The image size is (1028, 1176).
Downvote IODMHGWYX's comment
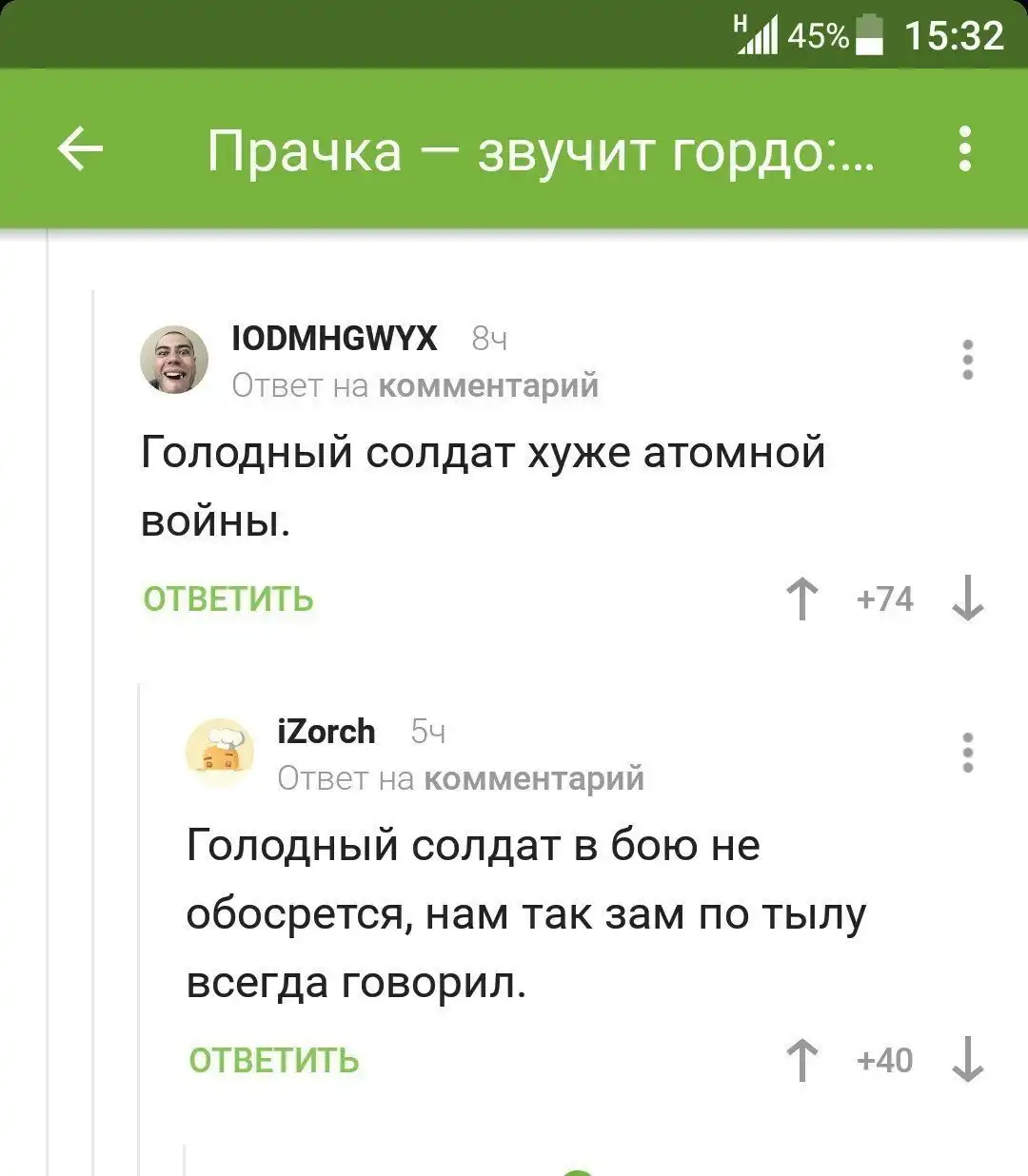click(x=968, y=599)
